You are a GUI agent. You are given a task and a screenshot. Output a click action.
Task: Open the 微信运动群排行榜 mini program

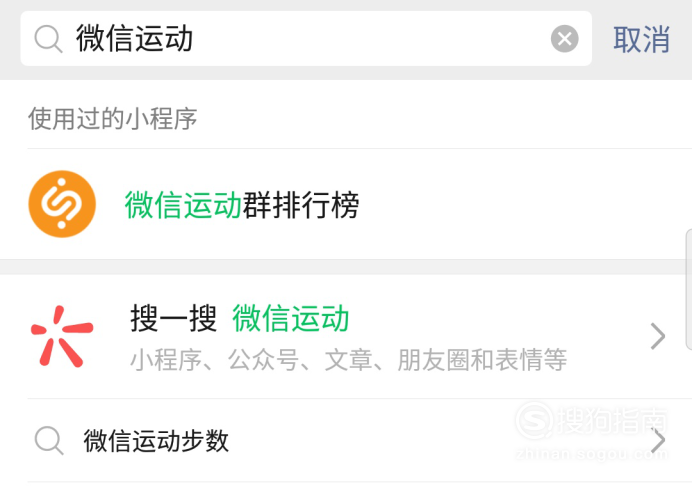click(x=240, y=205)
